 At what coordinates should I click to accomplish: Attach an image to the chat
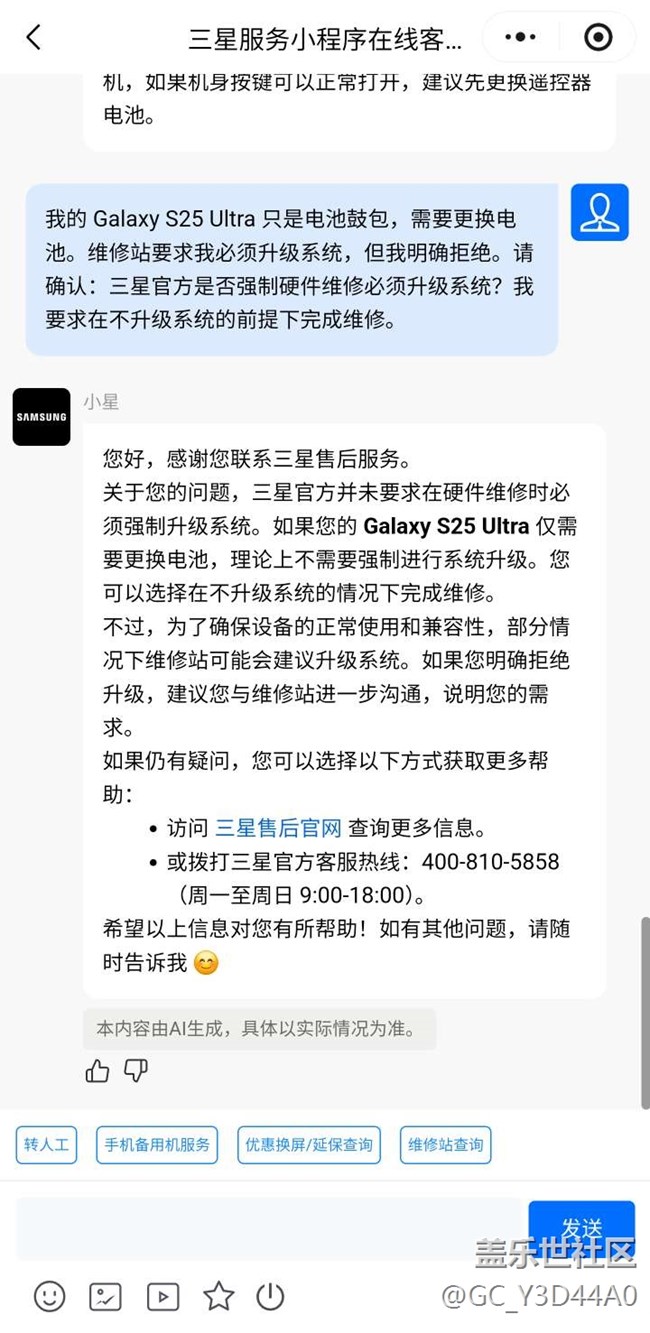[105, 1297]
